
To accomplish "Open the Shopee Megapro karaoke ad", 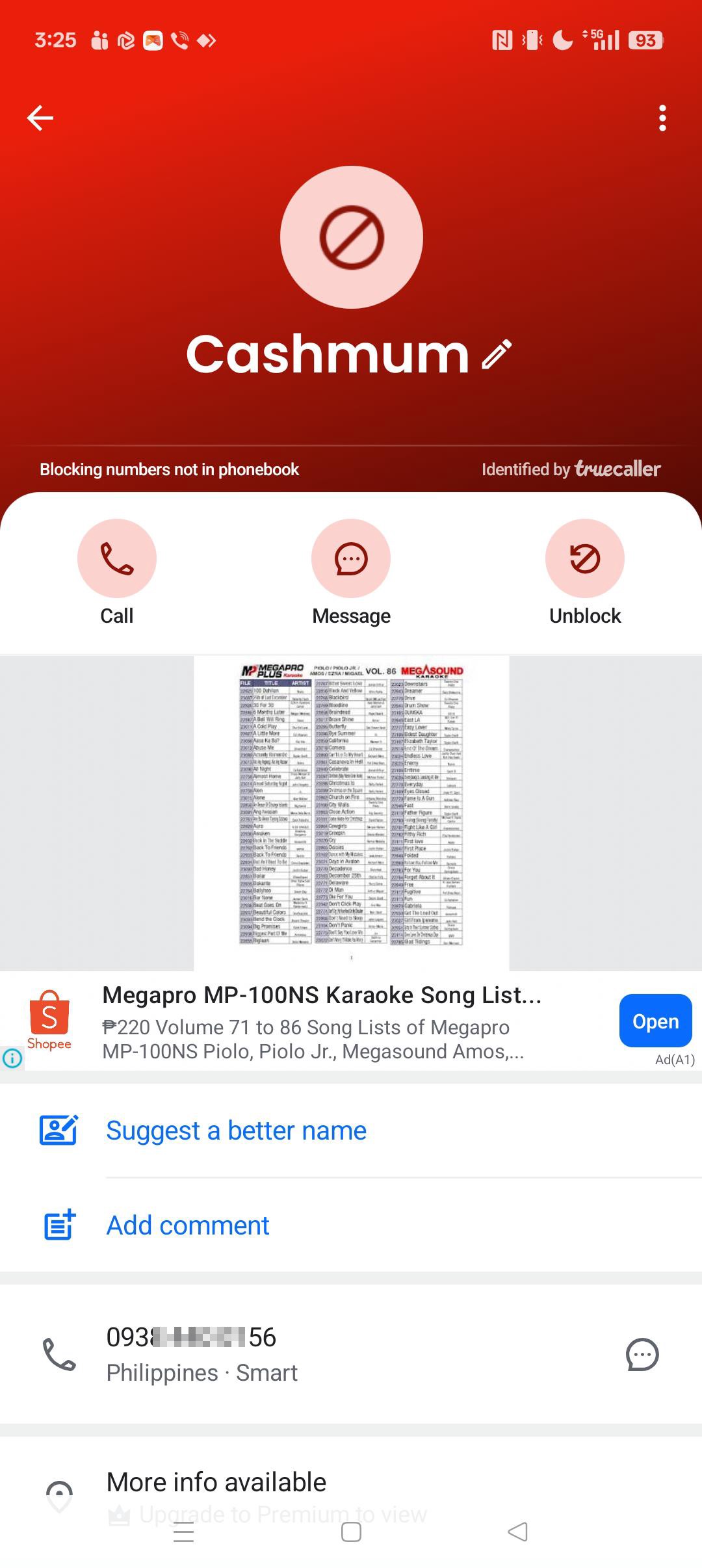I will tap(655, 1021).
